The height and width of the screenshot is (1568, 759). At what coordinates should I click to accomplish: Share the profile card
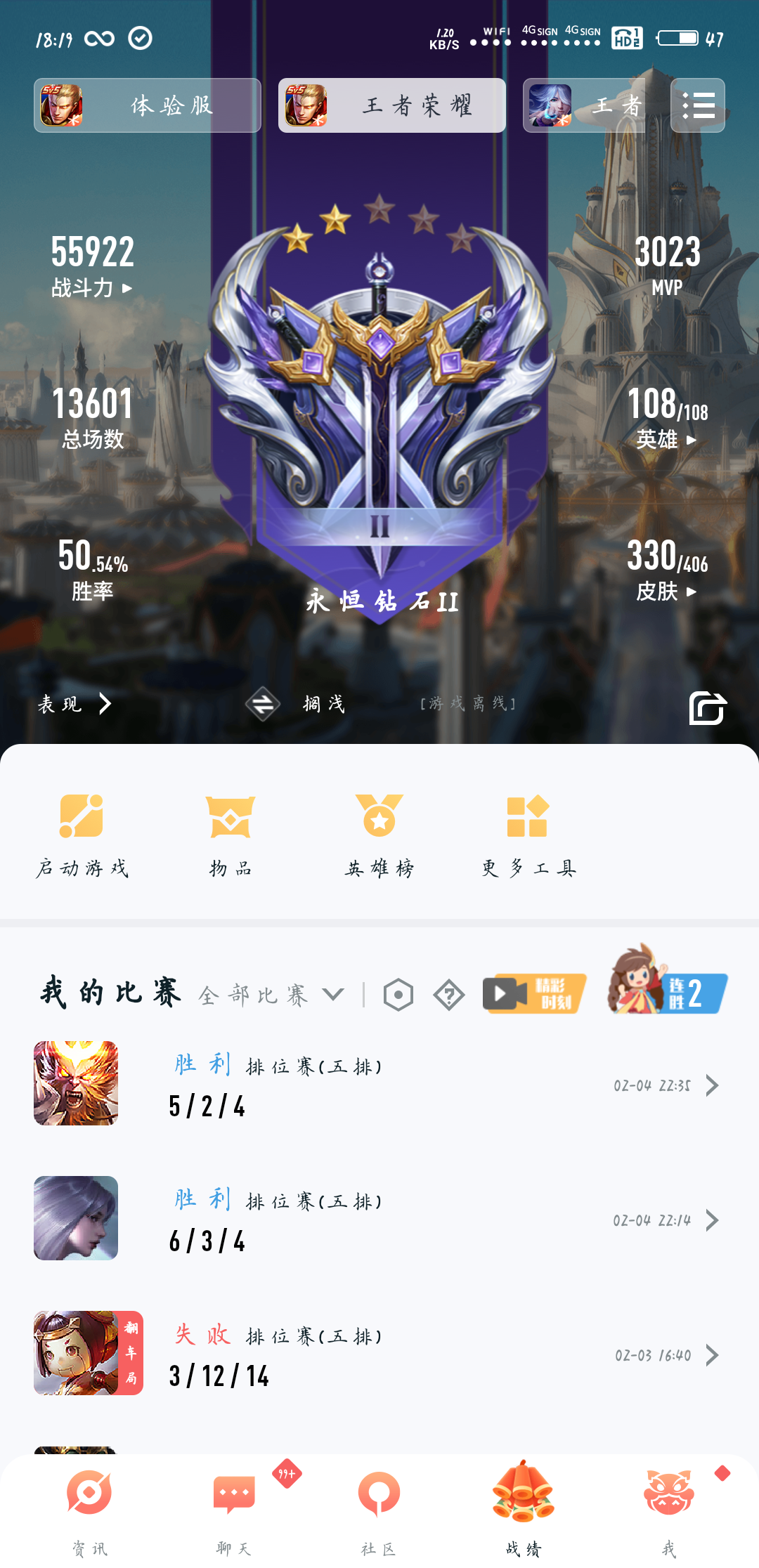click(707, 707)
